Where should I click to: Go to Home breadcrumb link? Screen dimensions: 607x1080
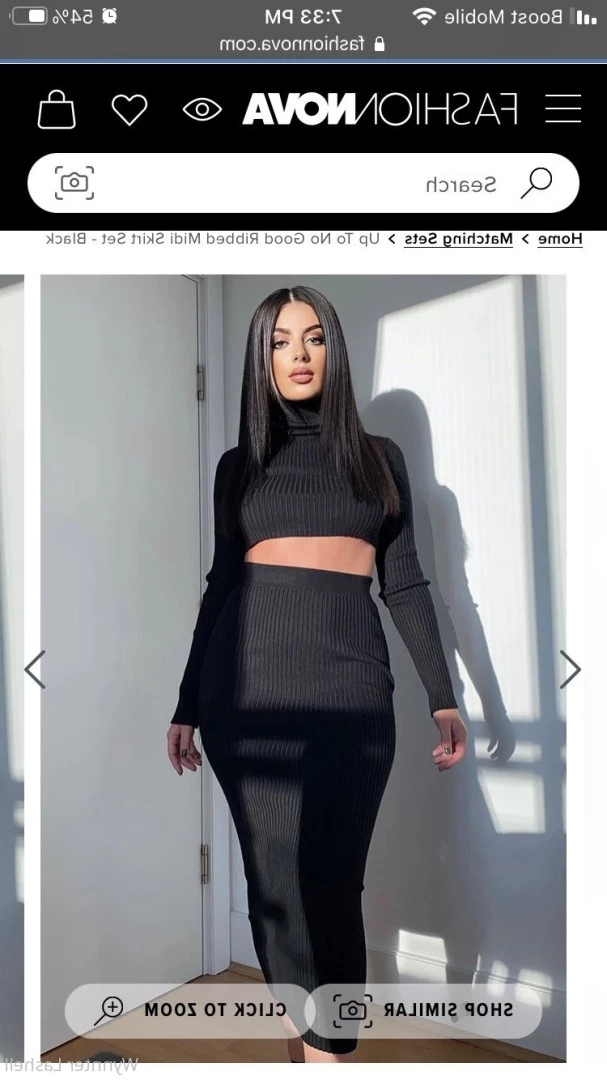[x=560, y=239]
